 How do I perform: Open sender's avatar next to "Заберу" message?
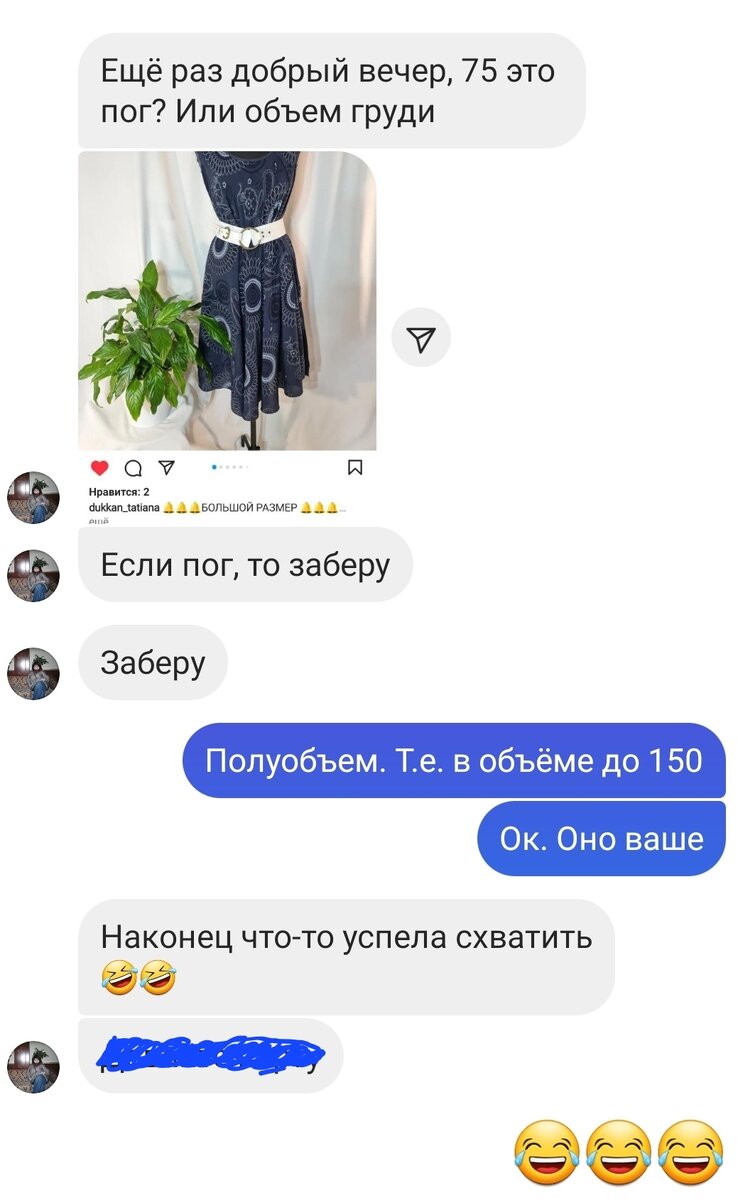tap(33, 673)
